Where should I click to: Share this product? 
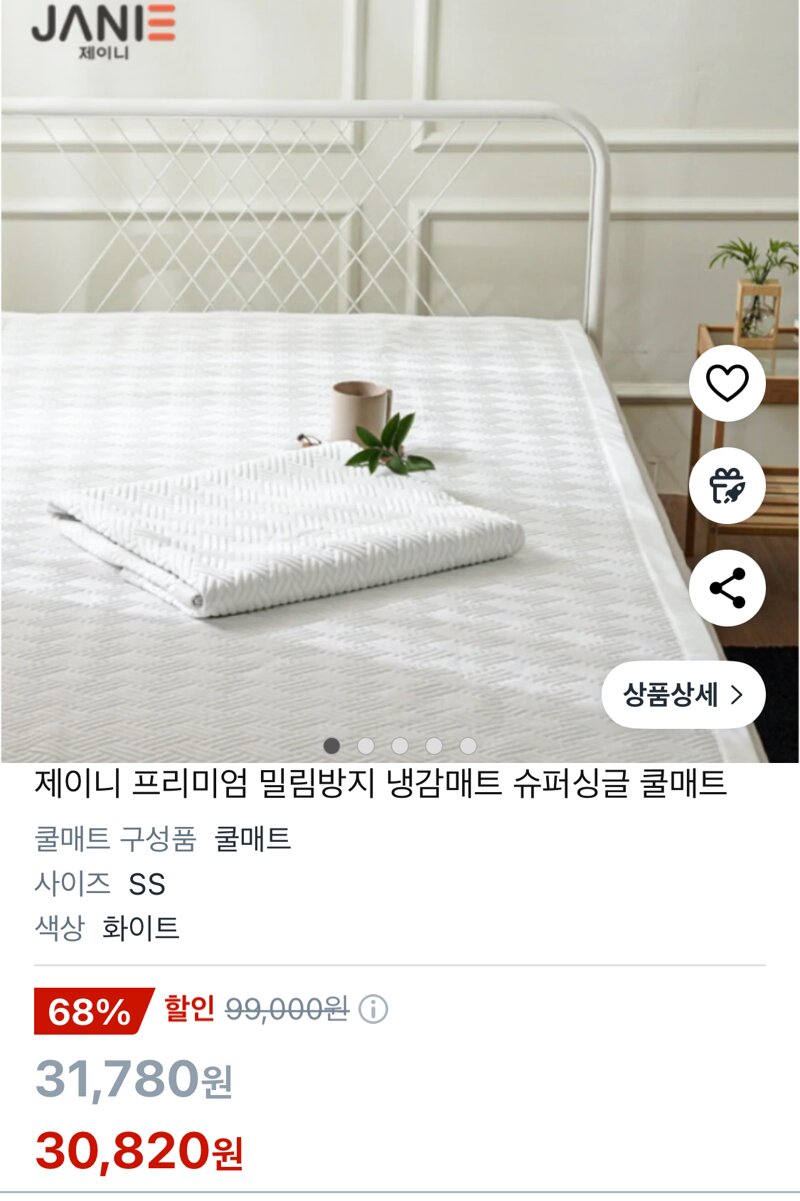[x=727, y=588]
